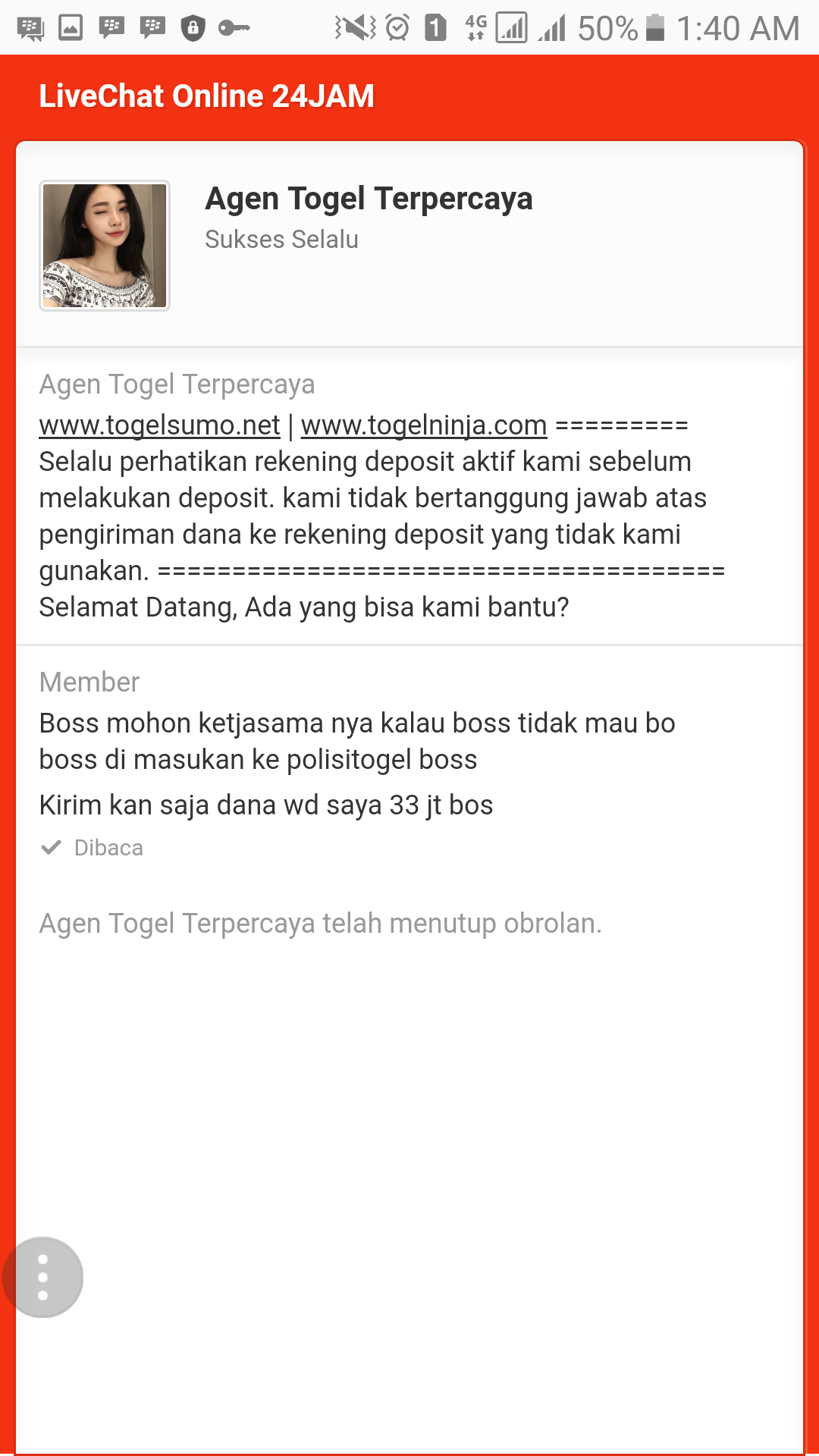Open the www.togelninja.com link
Image resolution: width=819 pixels, height=1456 pixels.
(423, 425)
